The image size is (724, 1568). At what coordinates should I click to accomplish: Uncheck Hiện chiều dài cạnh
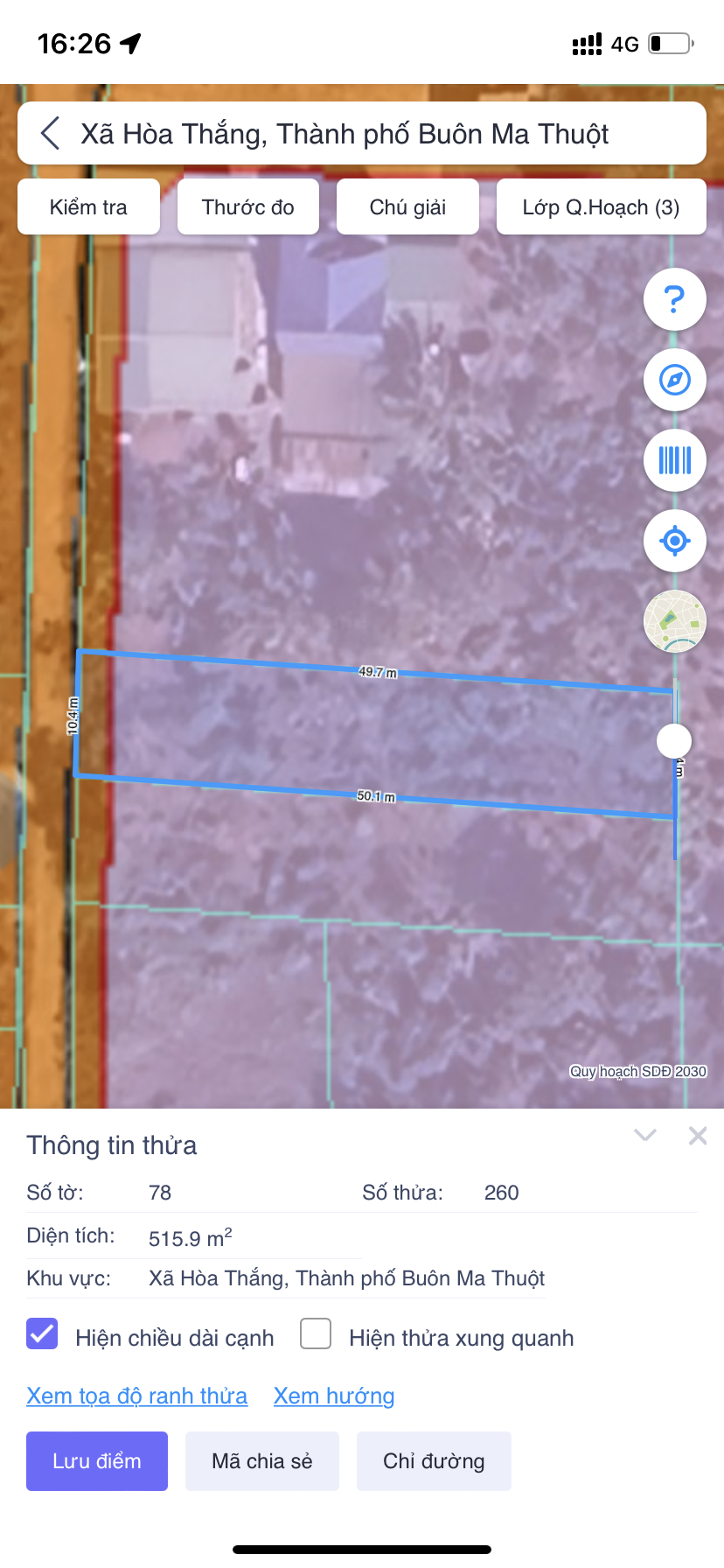coord(42,1334)
